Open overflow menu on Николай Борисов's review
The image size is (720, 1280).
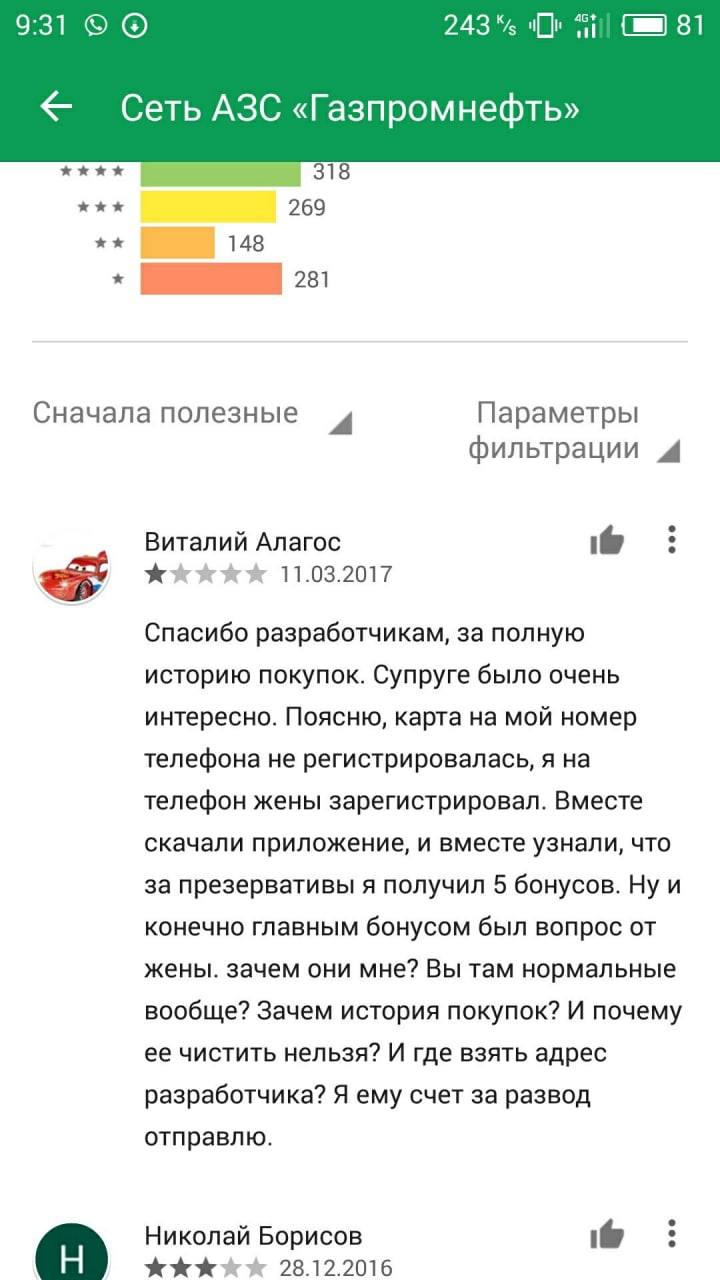point(672,1234)
